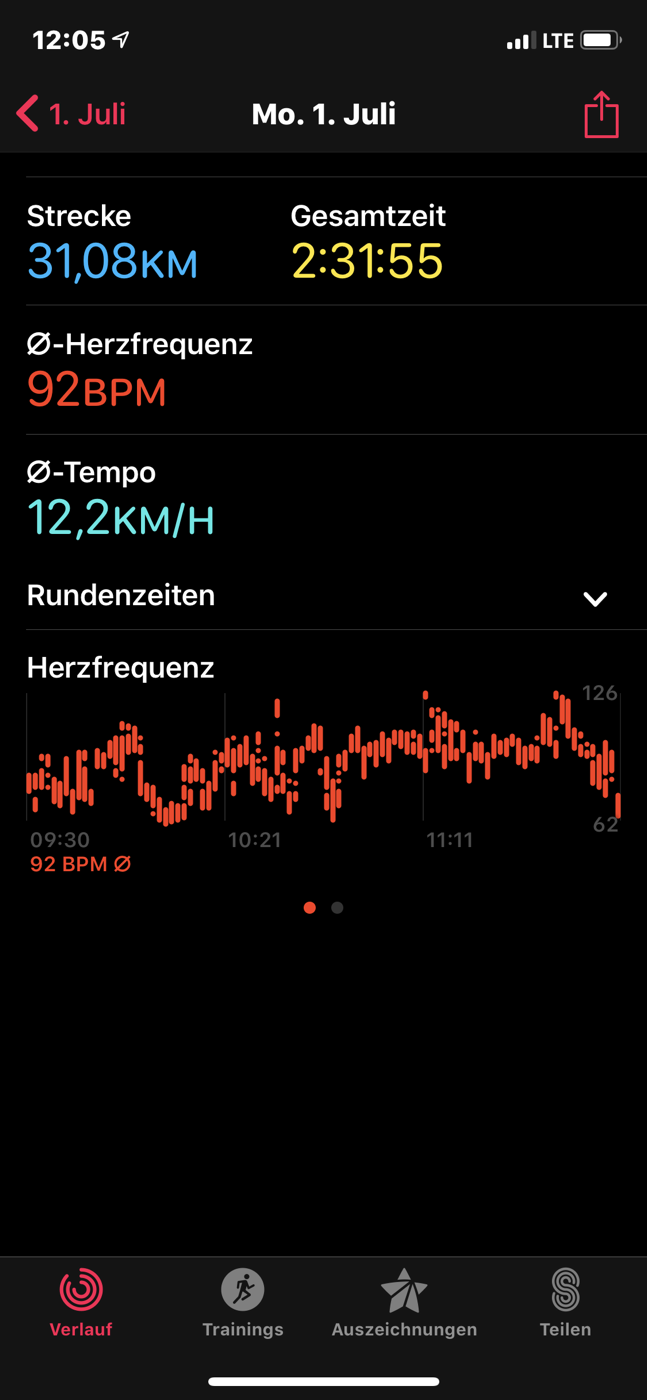Switch to second heart rate chart page

pos(337,908)
